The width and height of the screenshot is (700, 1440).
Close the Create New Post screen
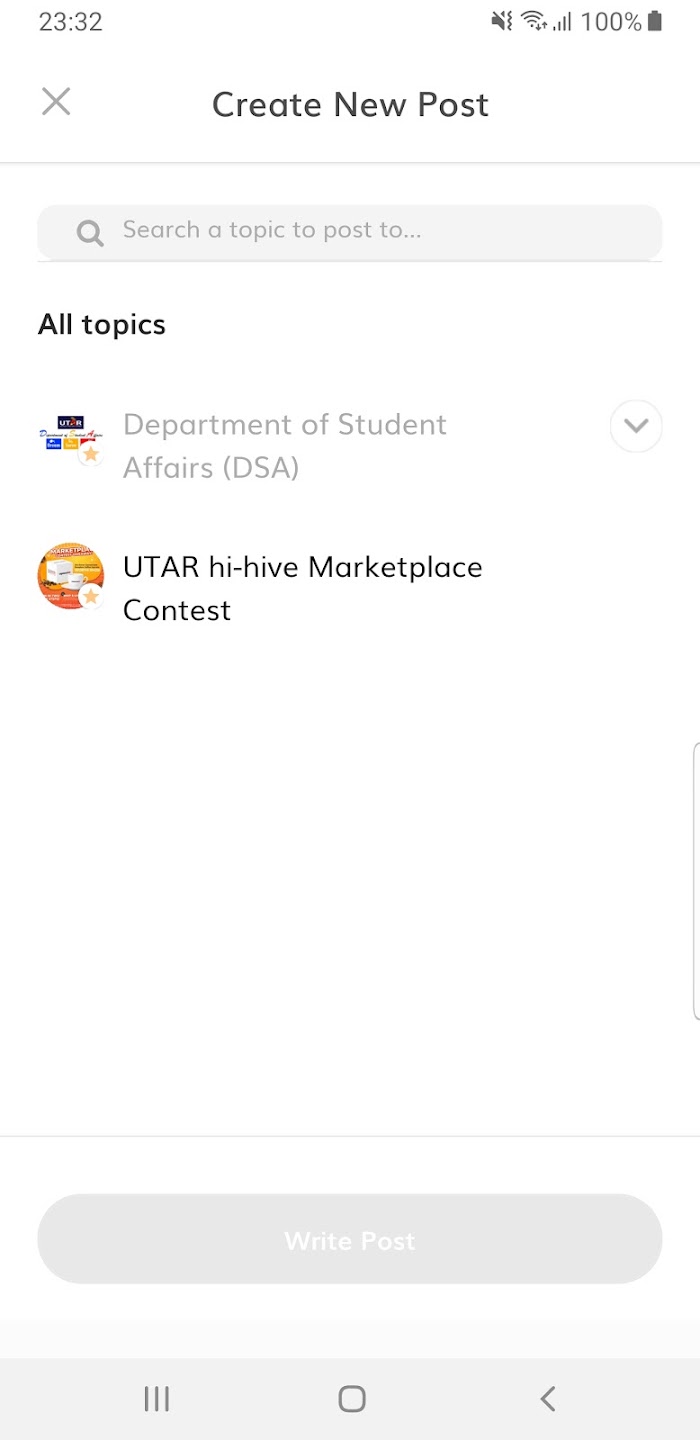tap(56, 102)
